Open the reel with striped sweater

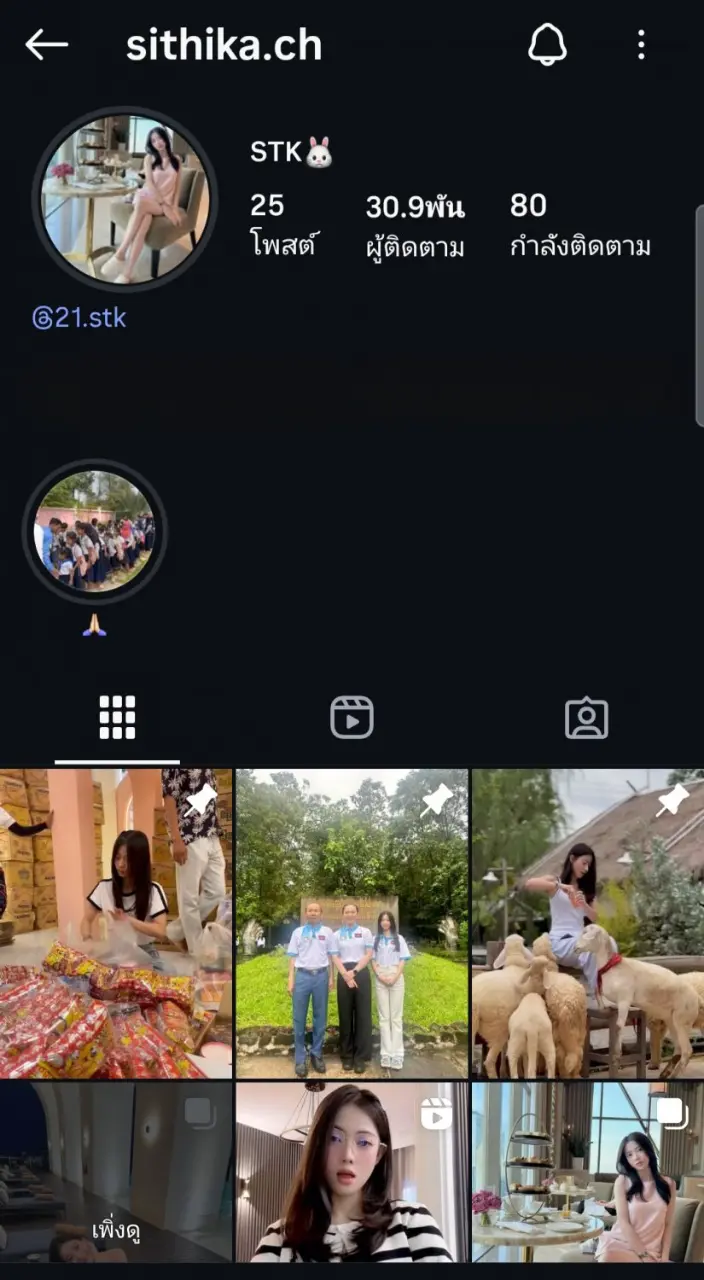[352, 1172]
